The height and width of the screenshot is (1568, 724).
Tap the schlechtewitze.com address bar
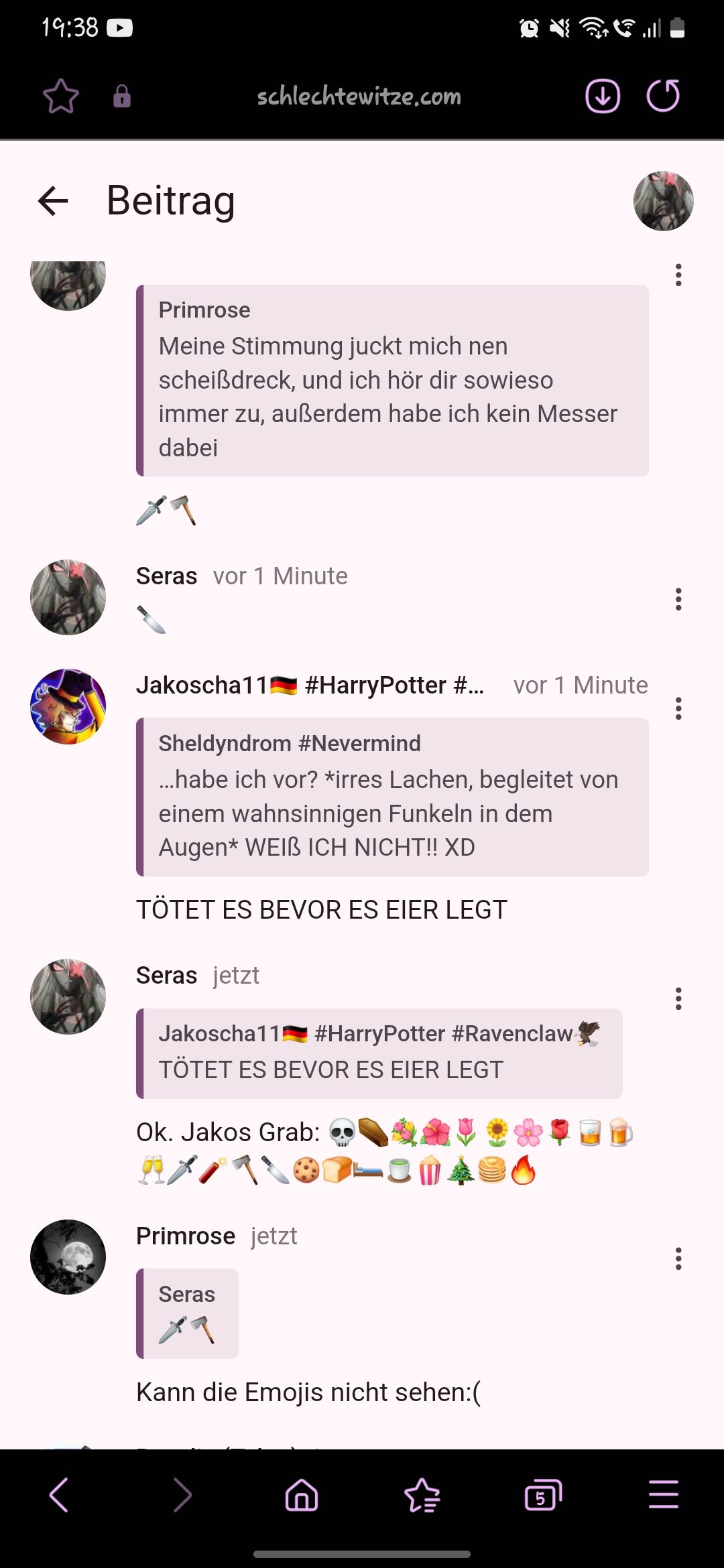[359, 96]
